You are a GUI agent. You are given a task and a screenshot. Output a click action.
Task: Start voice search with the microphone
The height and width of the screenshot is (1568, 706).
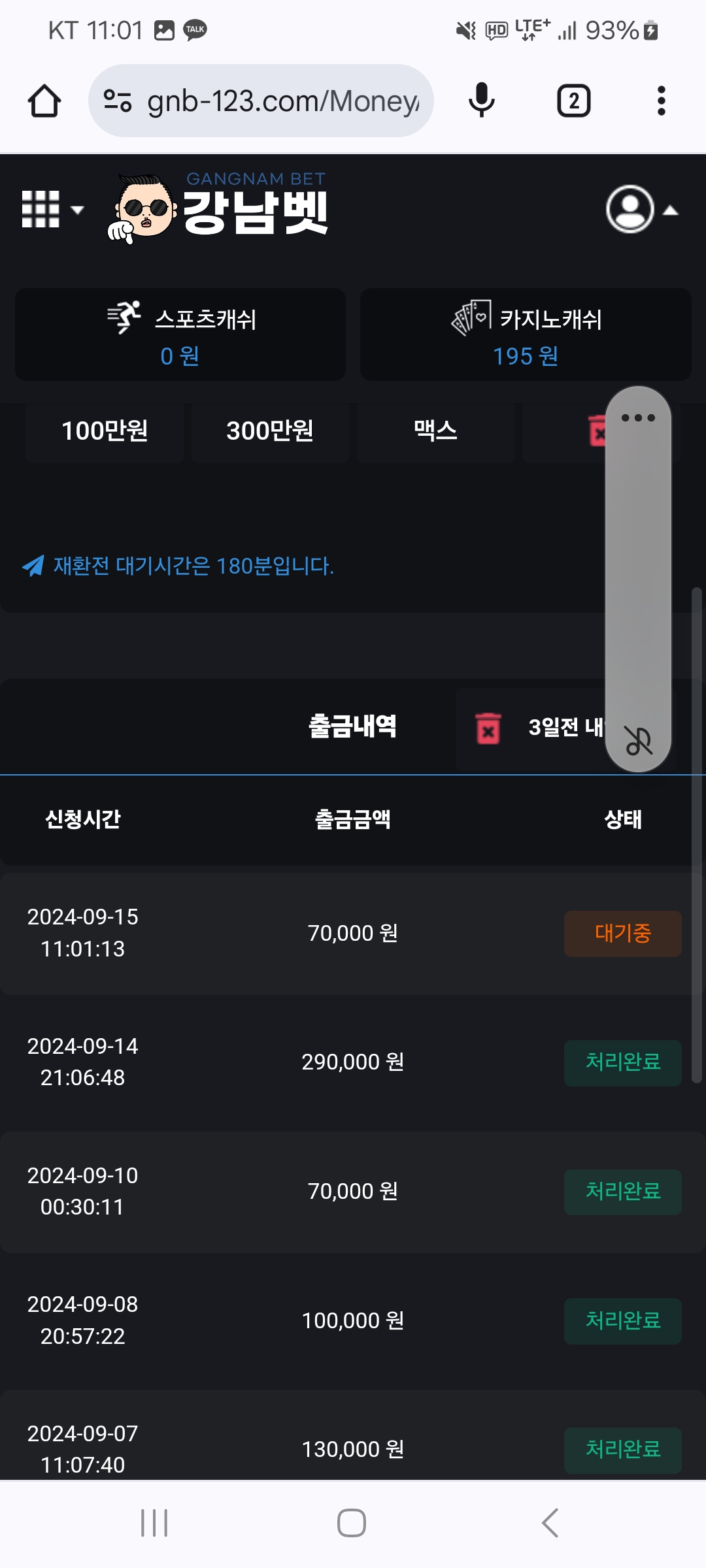point(482,101)
